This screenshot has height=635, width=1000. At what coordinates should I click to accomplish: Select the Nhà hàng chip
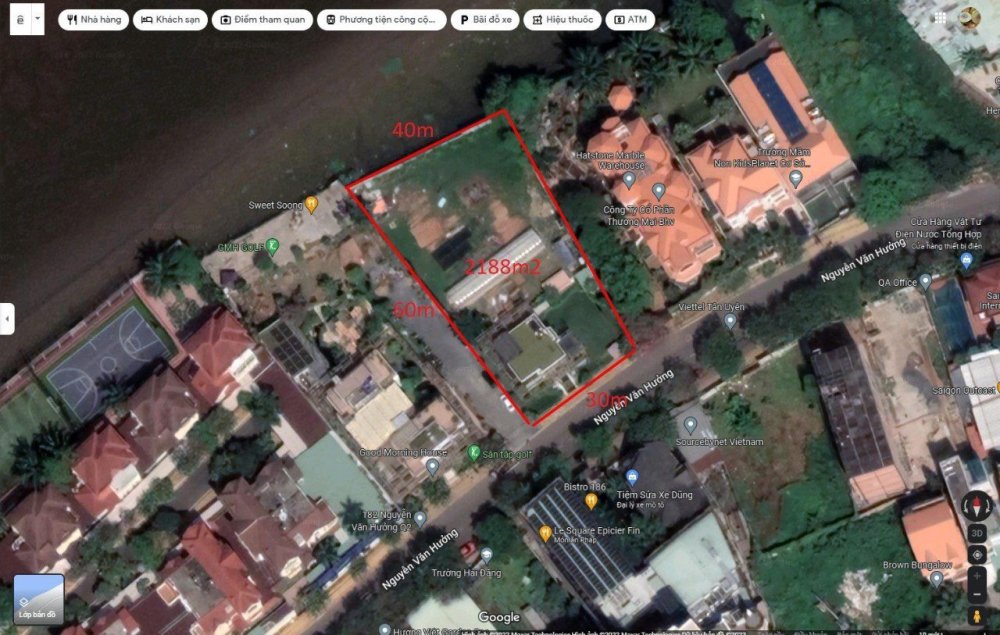93,19
